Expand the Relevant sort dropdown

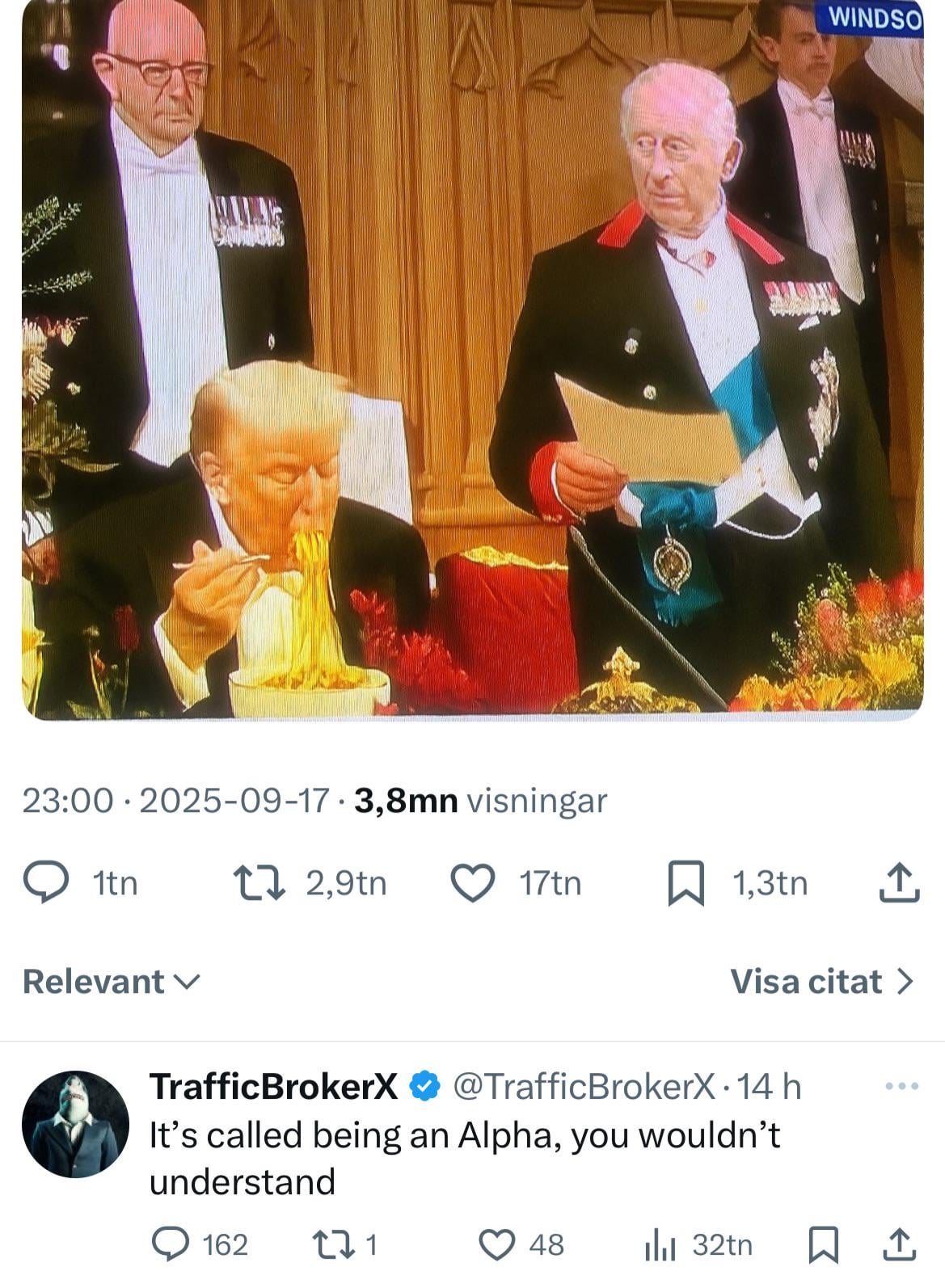[111, 982]
